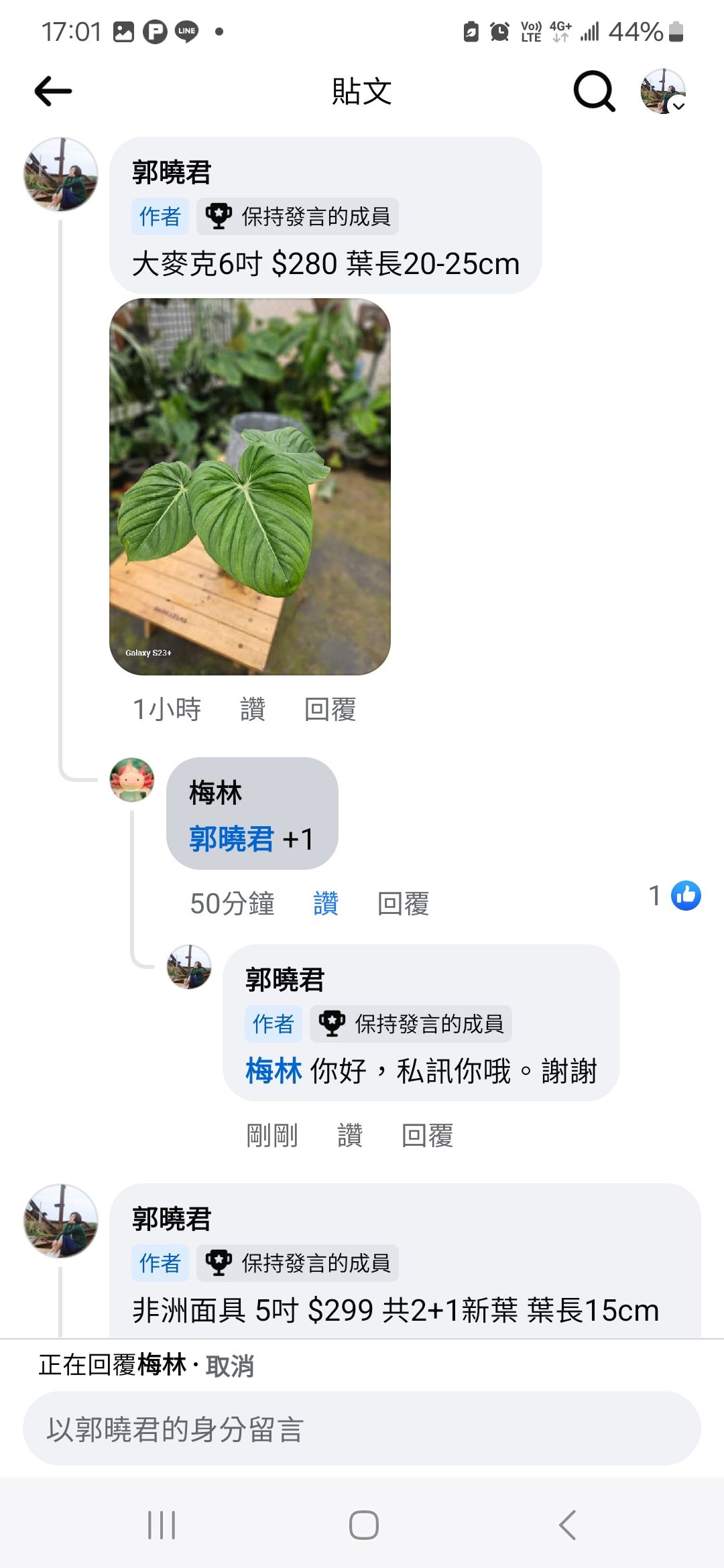
Task: Like the 私訊你哦 reply
Action: (350, 1136)
